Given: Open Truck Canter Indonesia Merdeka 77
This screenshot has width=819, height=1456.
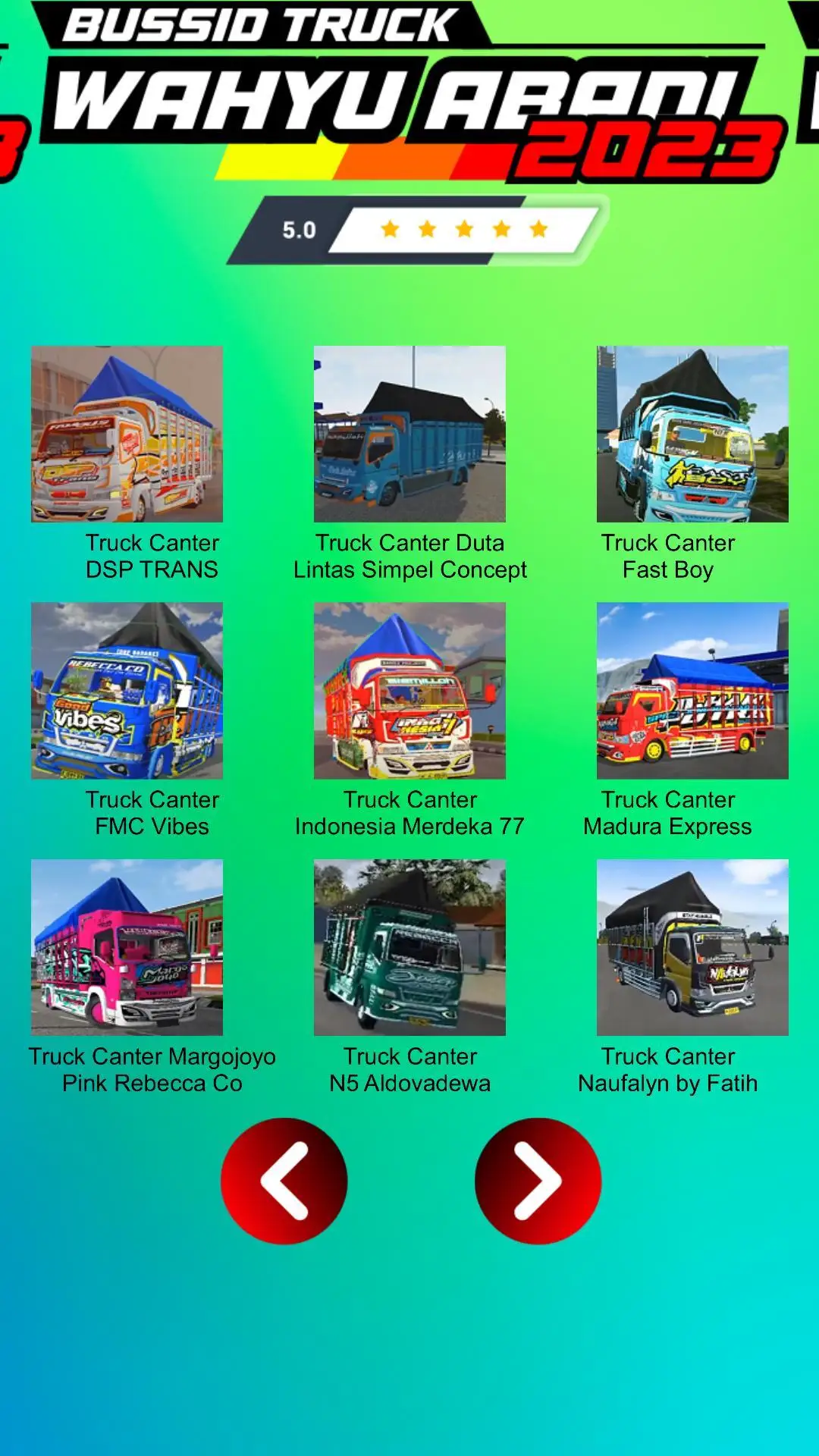Looking at the screenshot, I should click(409, 691).
